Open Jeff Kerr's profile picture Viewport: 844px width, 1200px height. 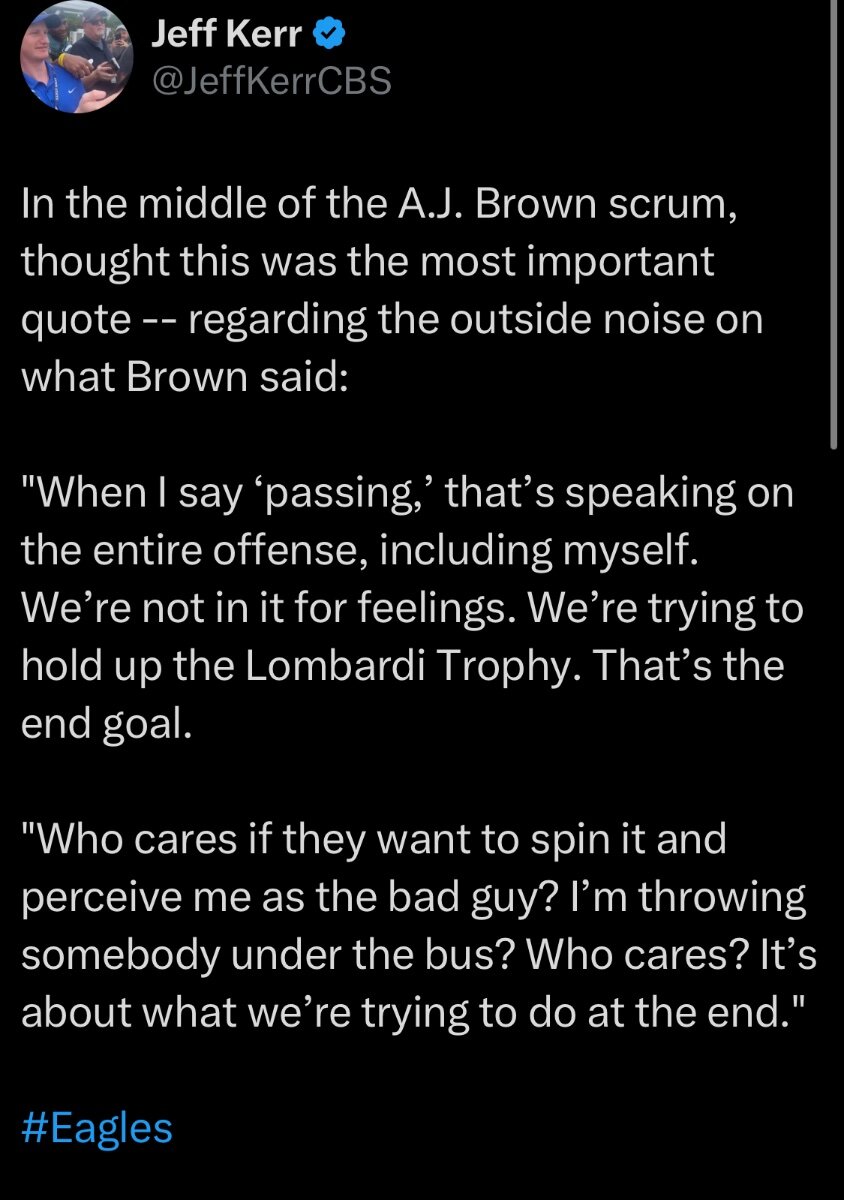click(77, 58)
